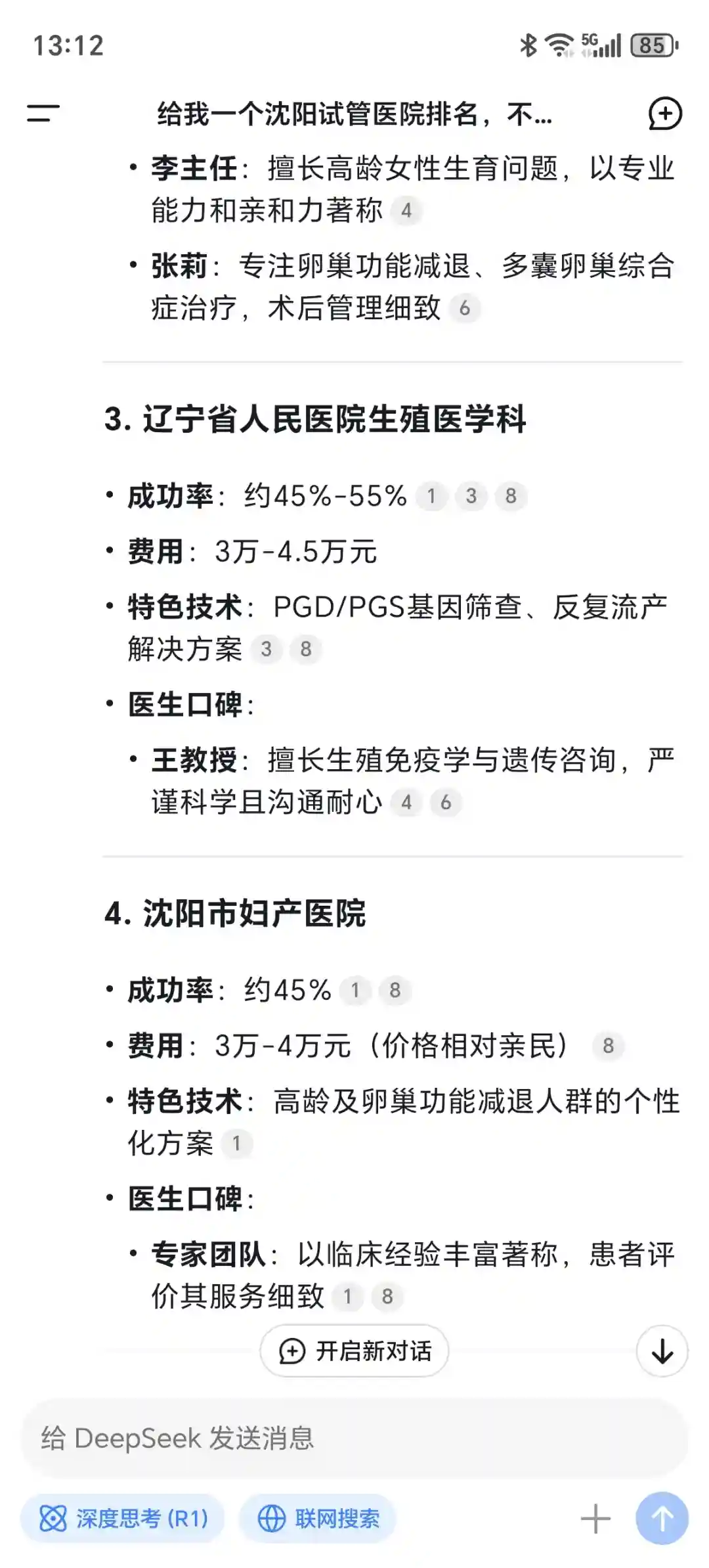The width and height of the screenshot is (709, 1568).
Task: Start a new chat from the top bar
Action: coord(665,114)
